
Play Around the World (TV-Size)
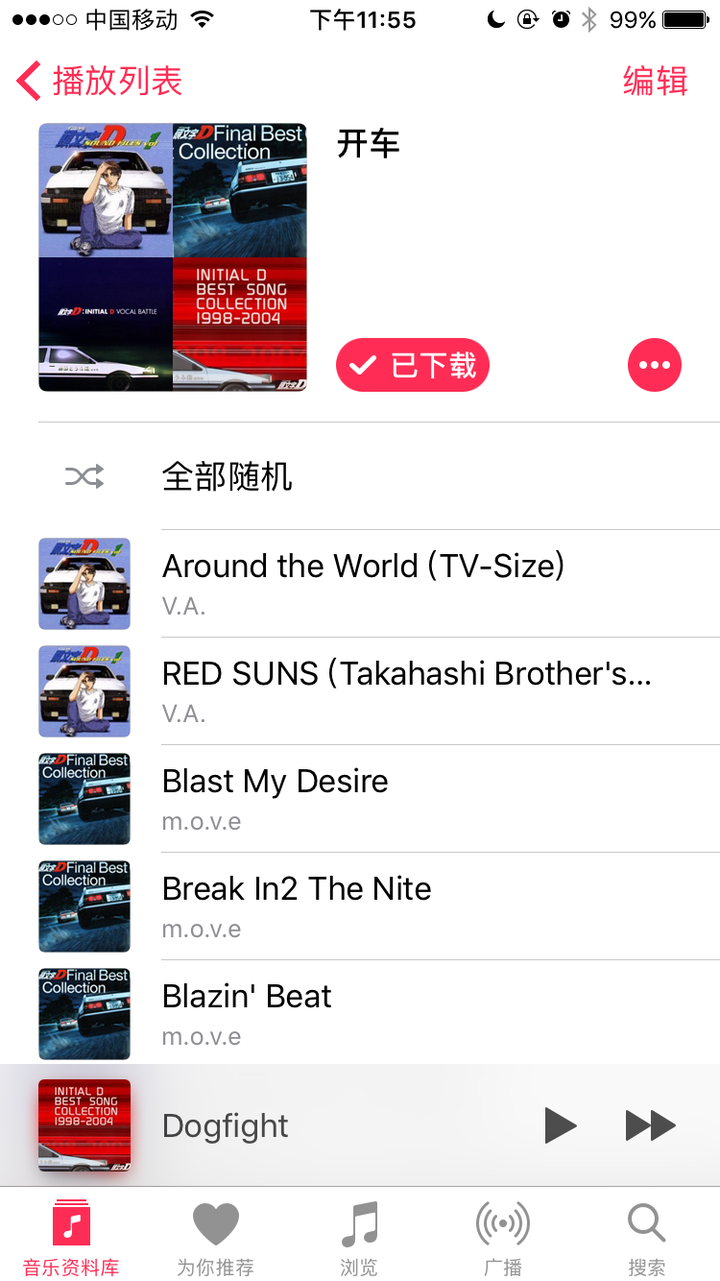click(363, 582)
